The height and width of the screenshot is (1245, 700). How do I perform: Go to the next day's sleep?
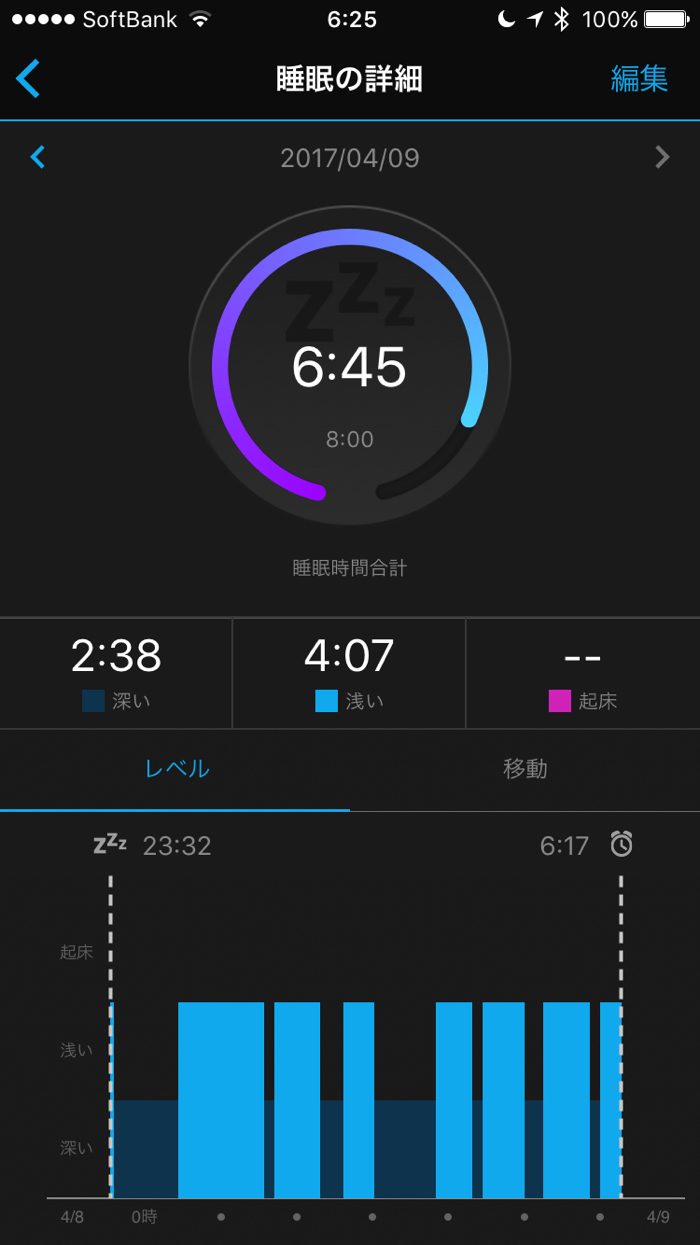coord(661,157)
